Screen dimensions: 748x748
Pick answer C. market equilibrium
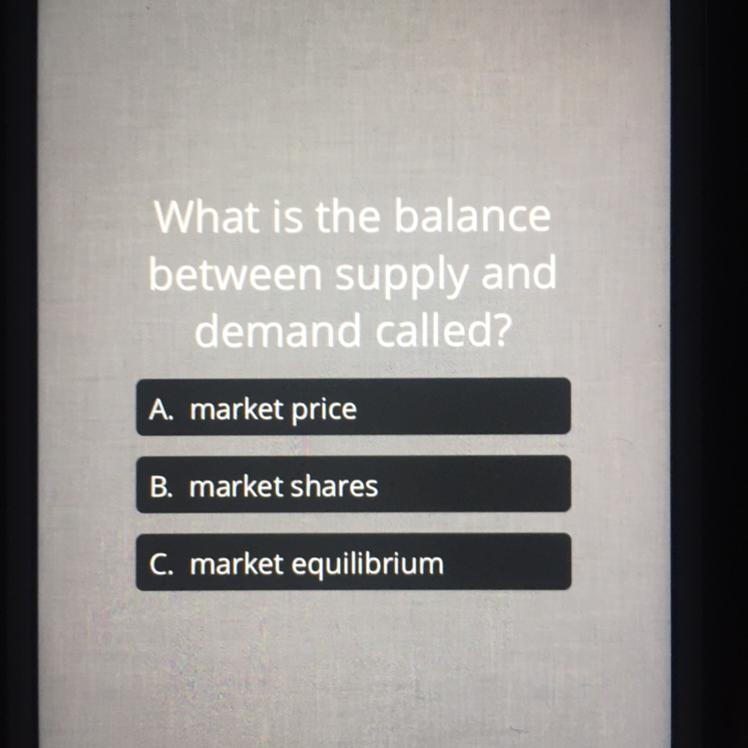353,563
